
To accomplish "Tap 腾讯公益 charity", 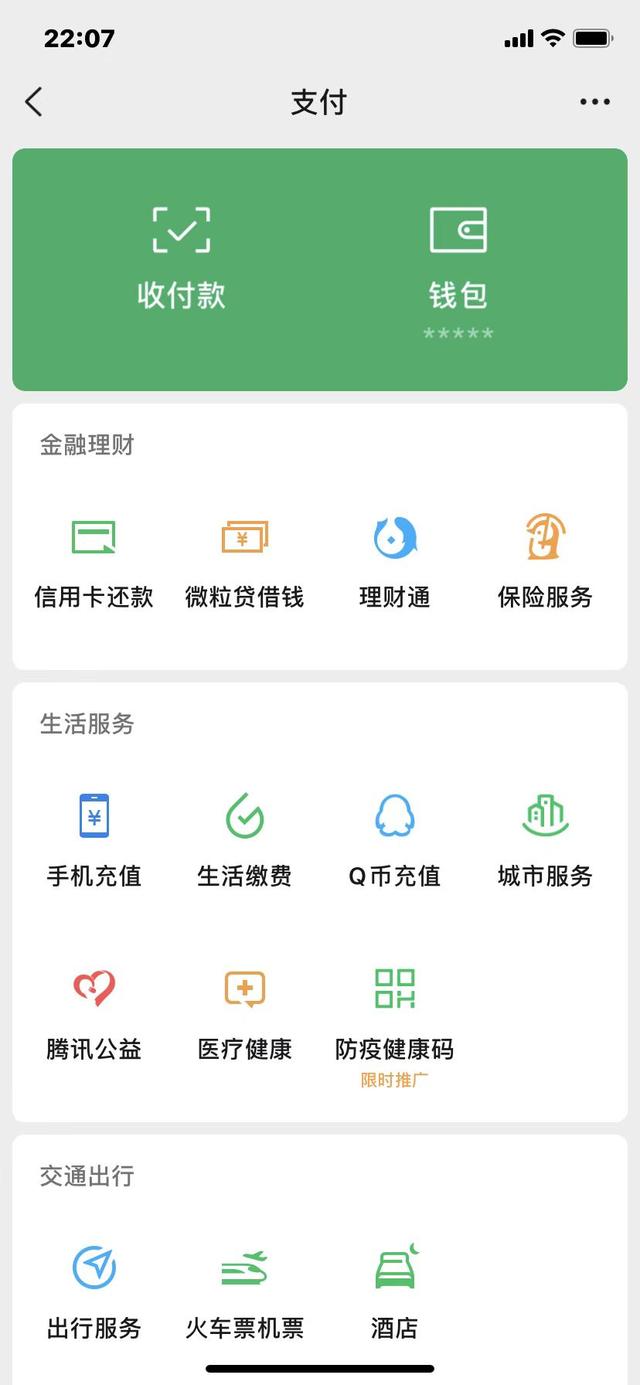I will click(x=94, y=1014).
